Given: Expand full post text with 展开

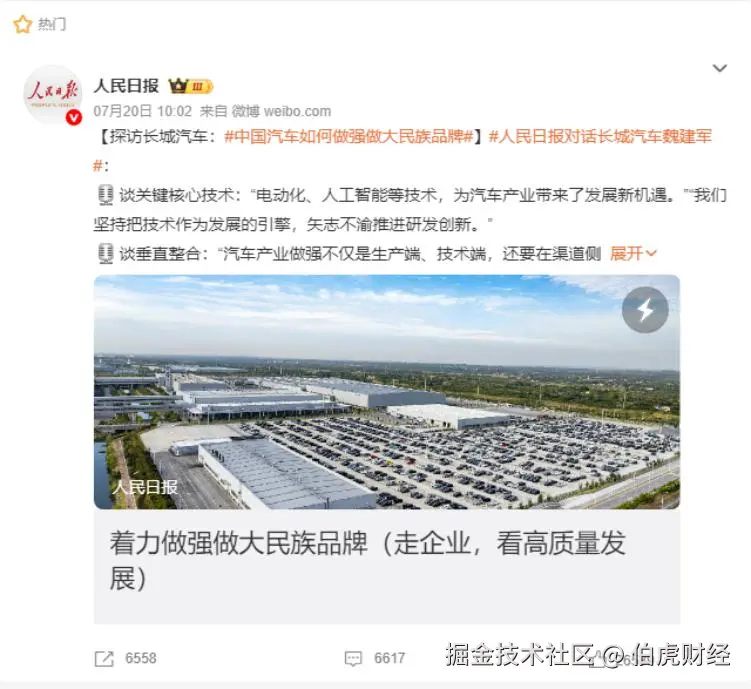Looking at the screenshot, I should (632, 254).
